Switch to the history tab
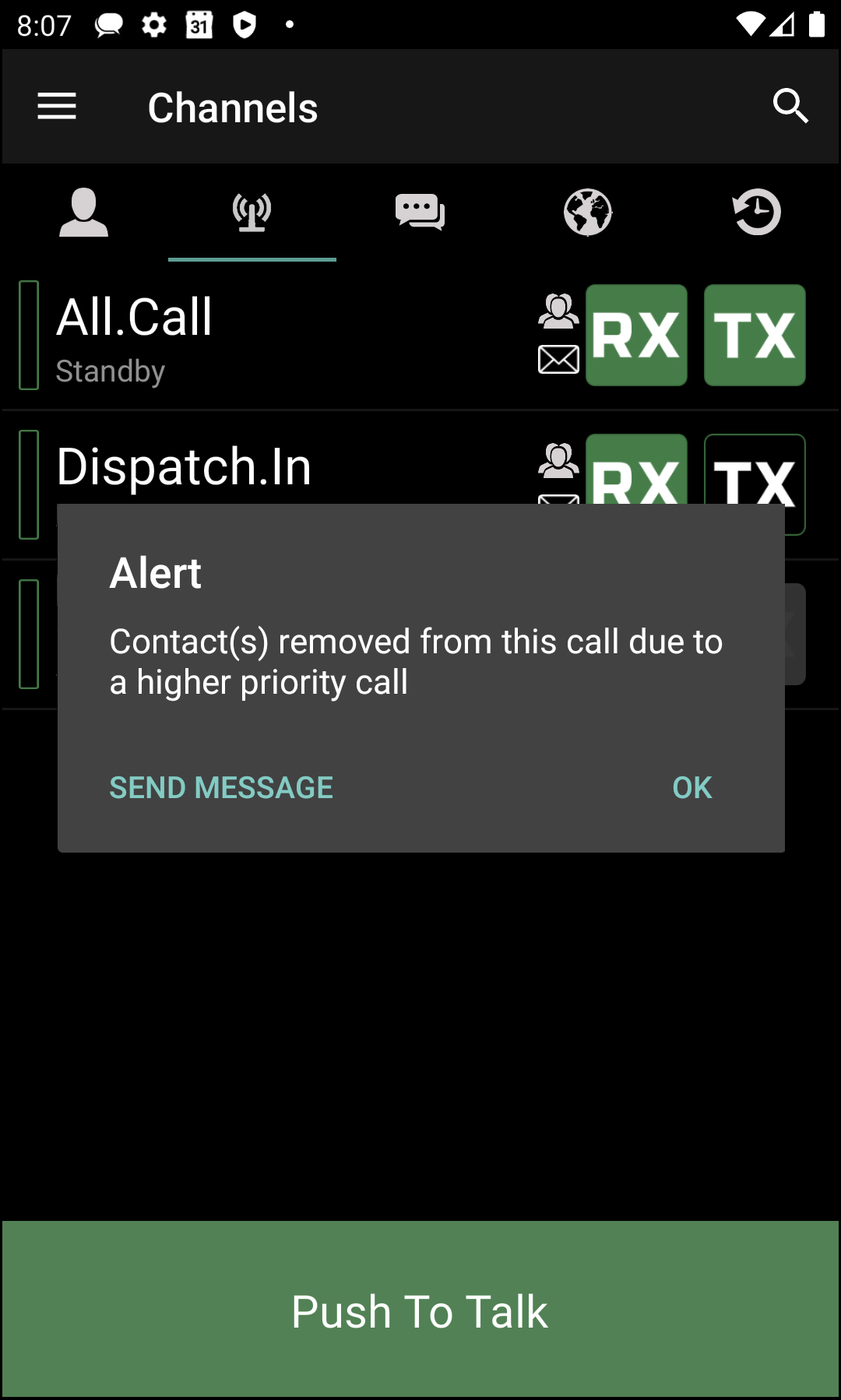Screen dimensions: 841x1400 pyautogui.click(x=756, y=212)
